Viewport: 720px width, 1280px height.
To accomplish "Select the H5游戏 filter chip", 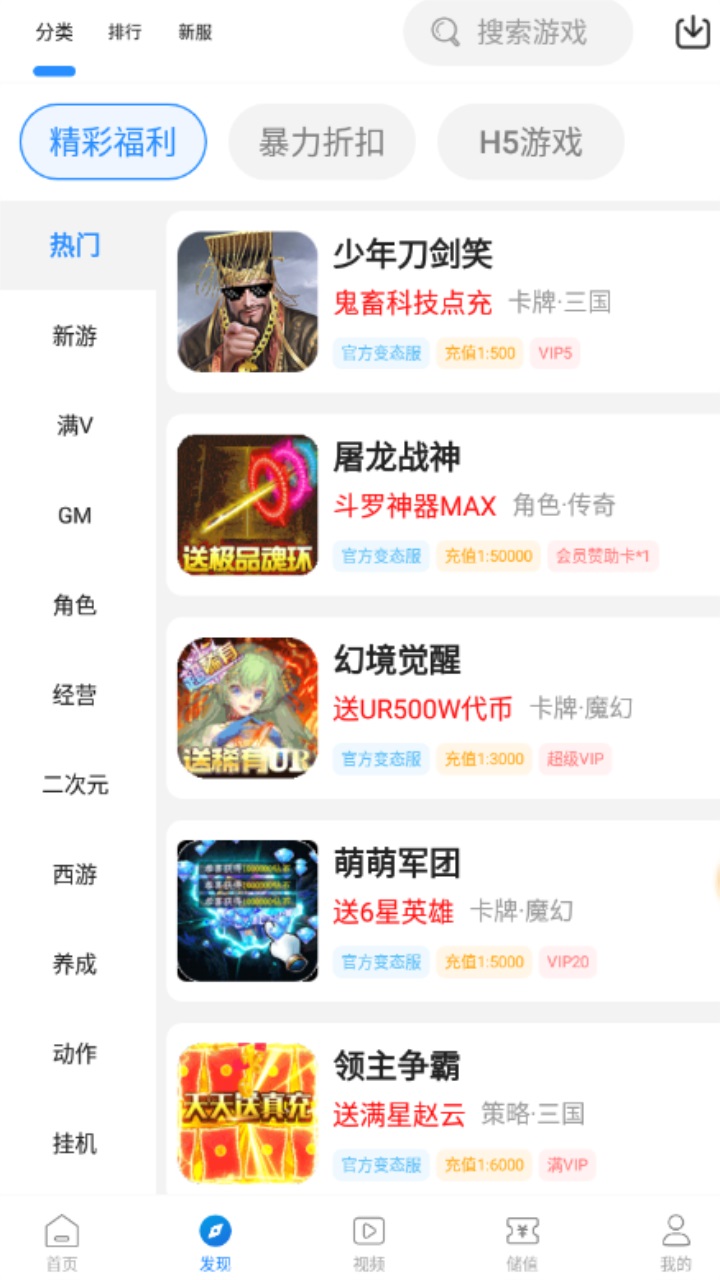I will point(531,142).
